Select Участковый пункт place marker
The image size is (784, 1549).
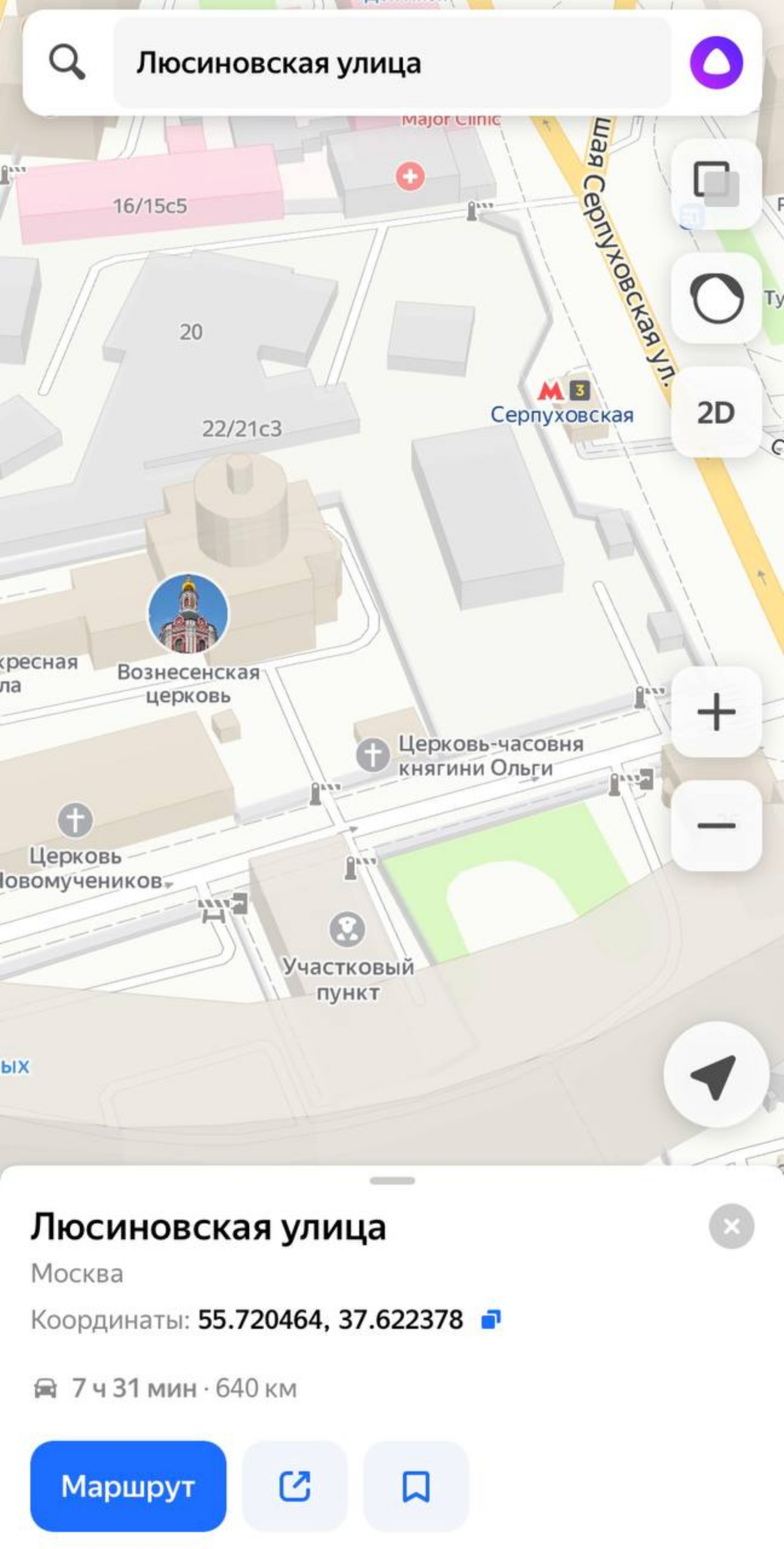(x=347, y=929)
